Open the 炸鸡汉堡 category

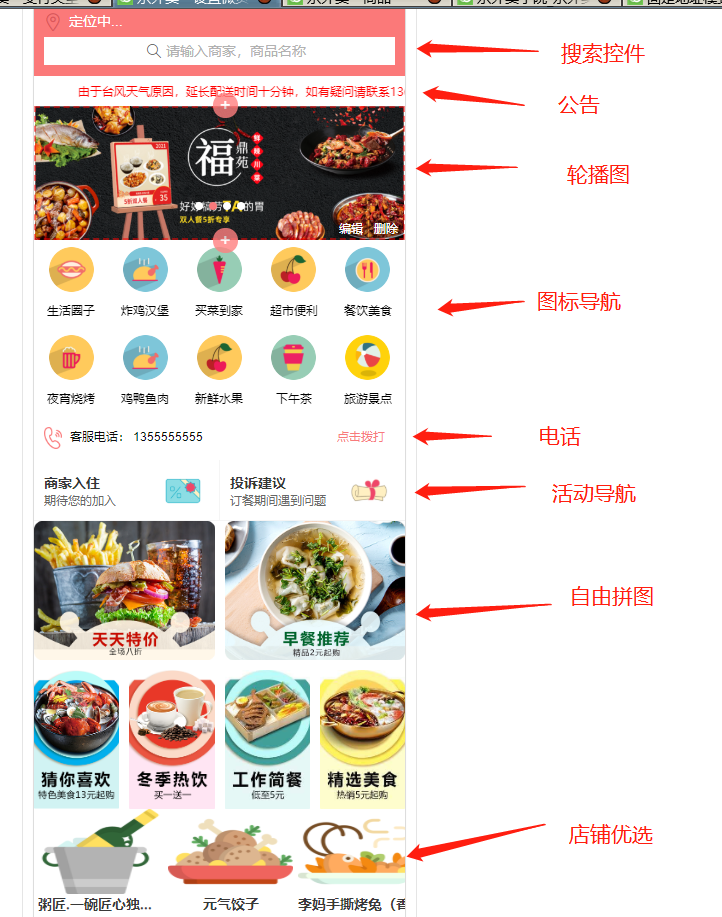(145, 281)
